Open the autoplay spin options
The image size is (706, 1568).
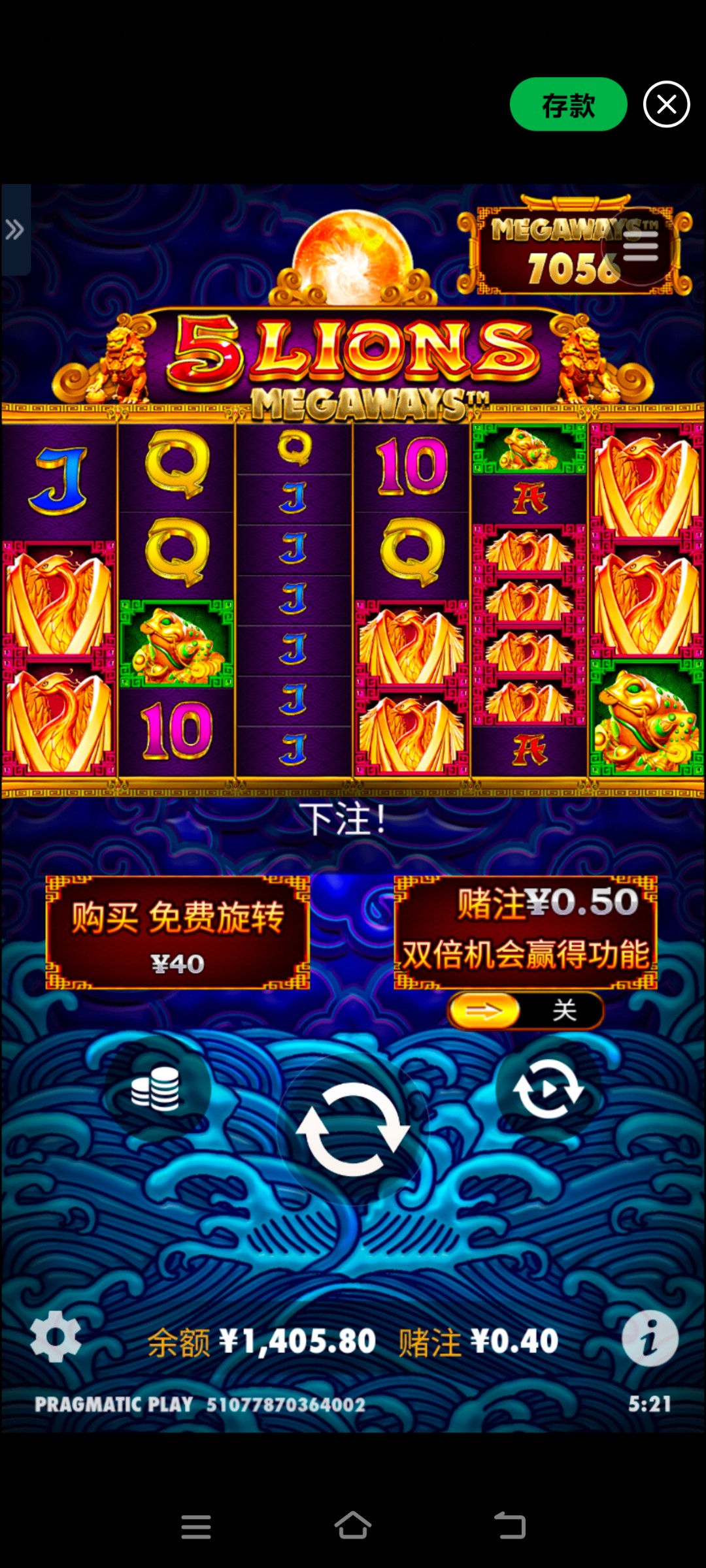(x=548, y=1088)
